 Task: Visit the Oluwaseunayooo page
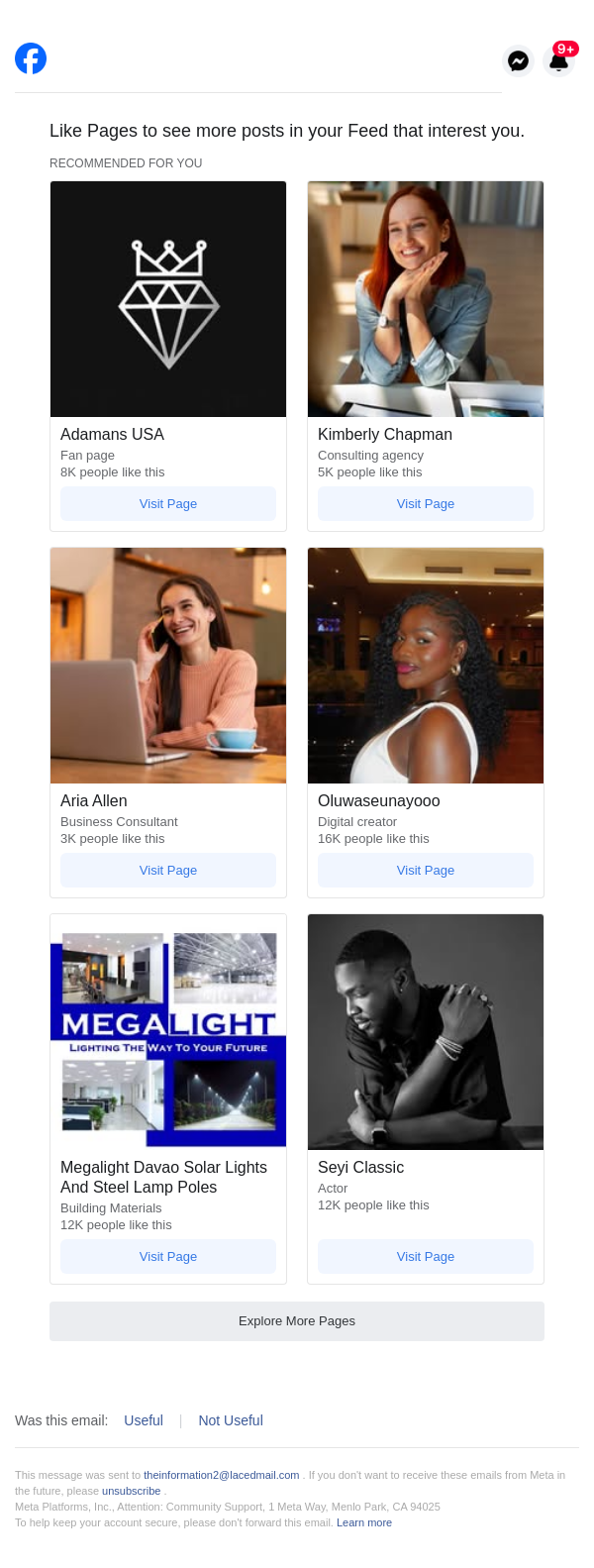pos(426,870)
